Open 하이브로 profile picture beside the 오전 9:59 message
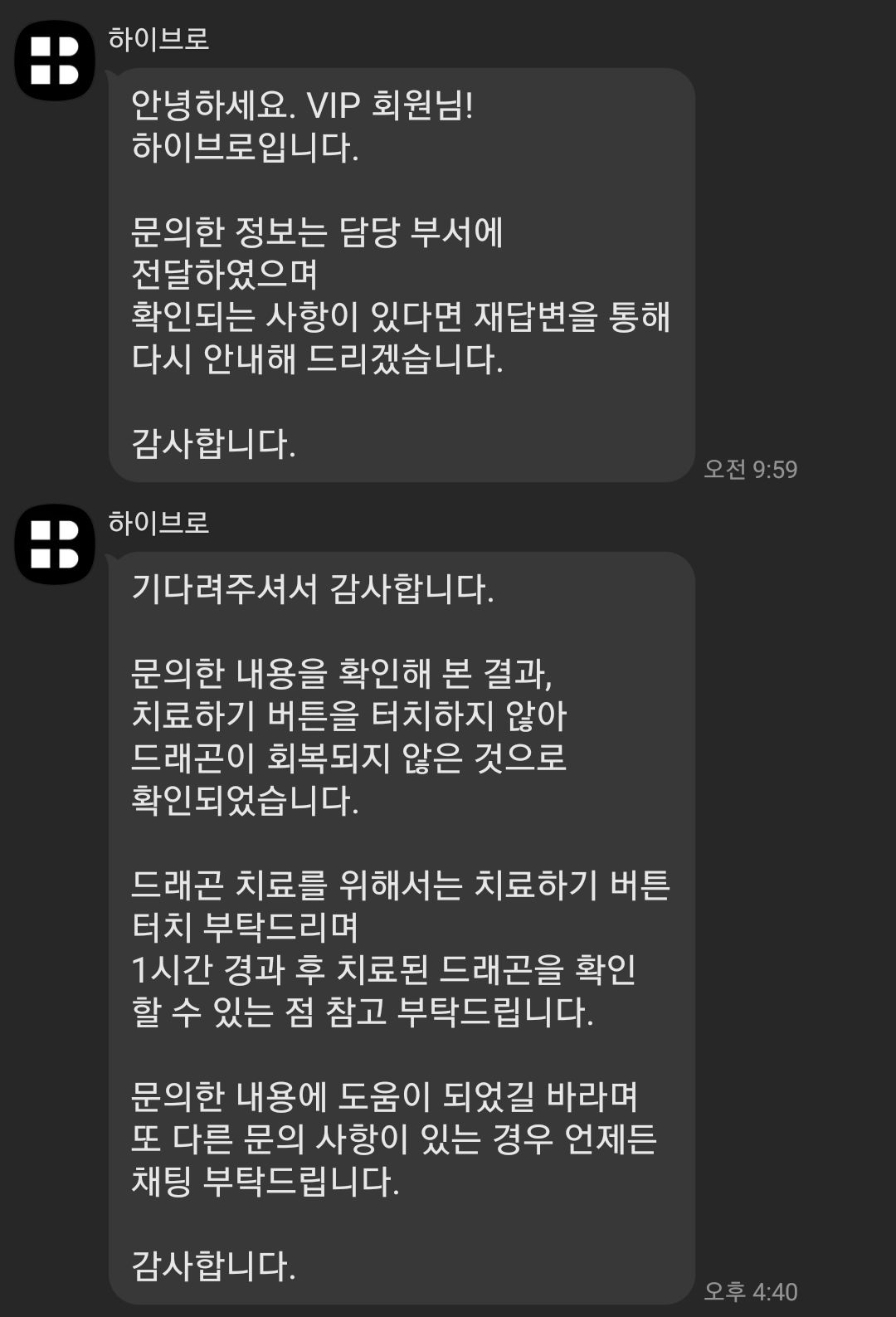The width and height of the screenshot is (896, 1317). point(55,61)
